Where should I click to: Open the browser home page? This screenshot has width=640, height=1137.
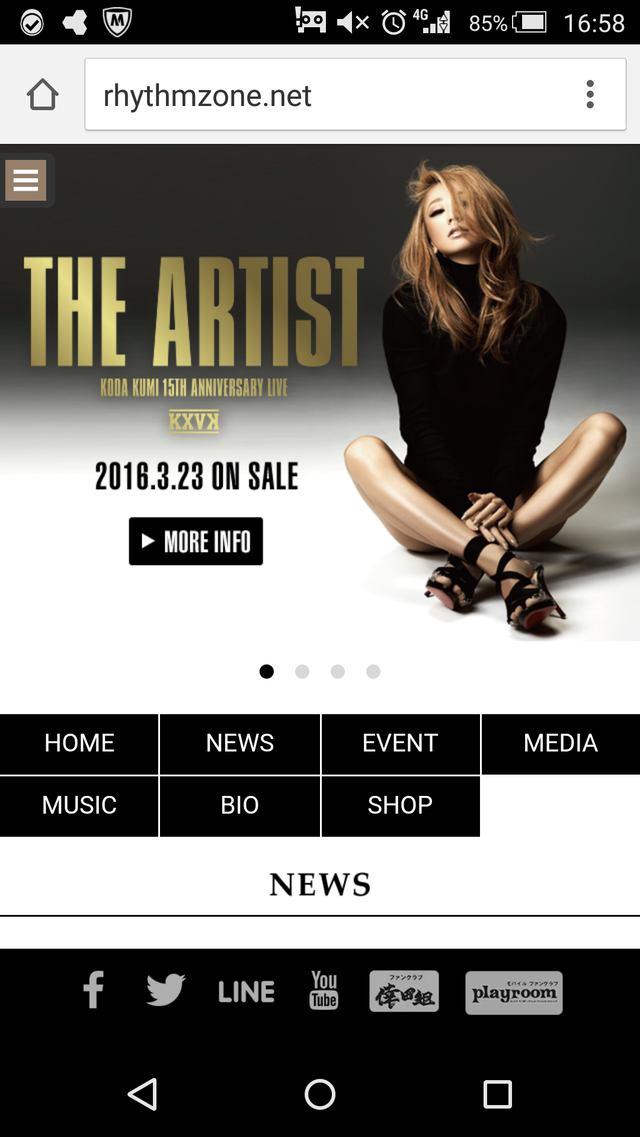[x=42, y=95]
